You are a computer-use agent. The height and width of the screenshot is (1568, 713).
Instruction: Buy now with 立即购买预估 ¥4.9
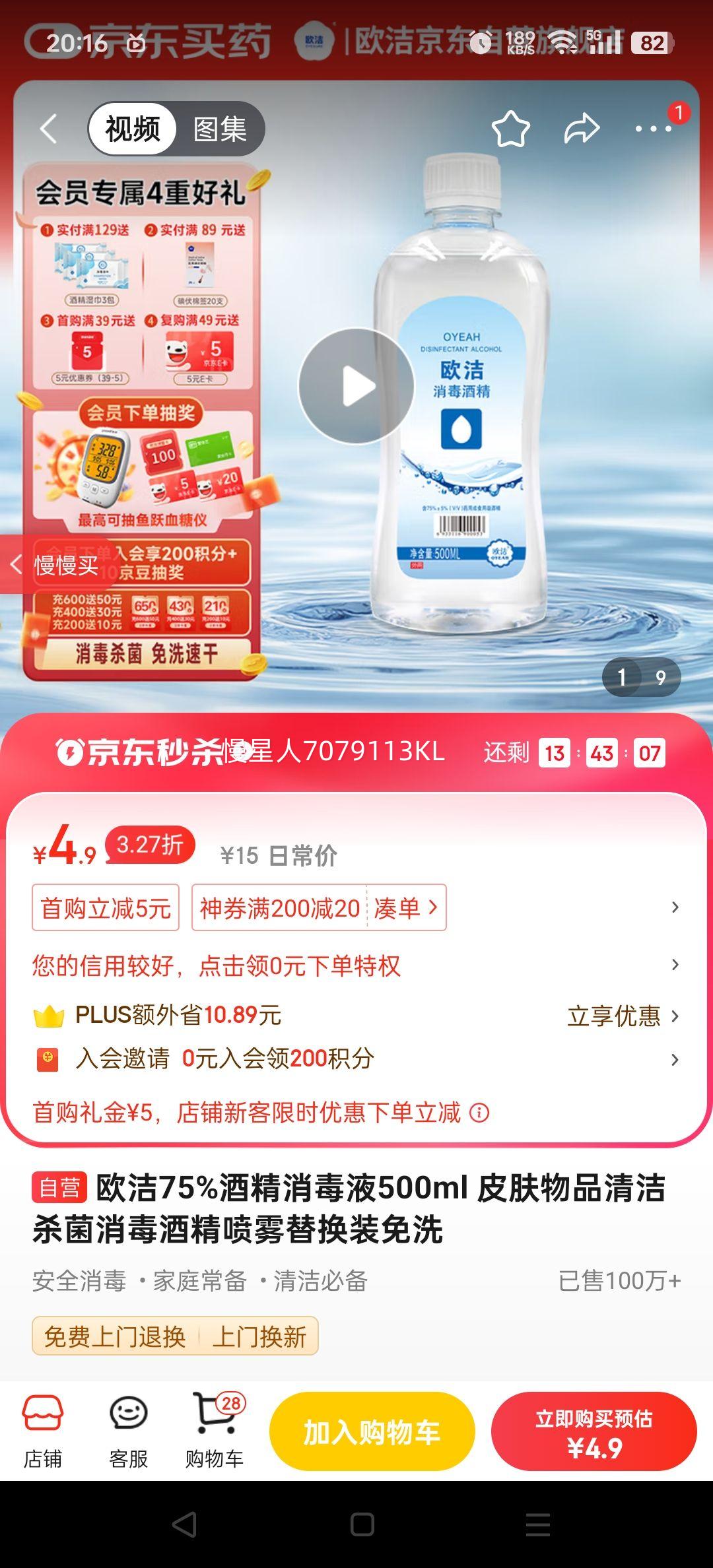coord(594,1432)
